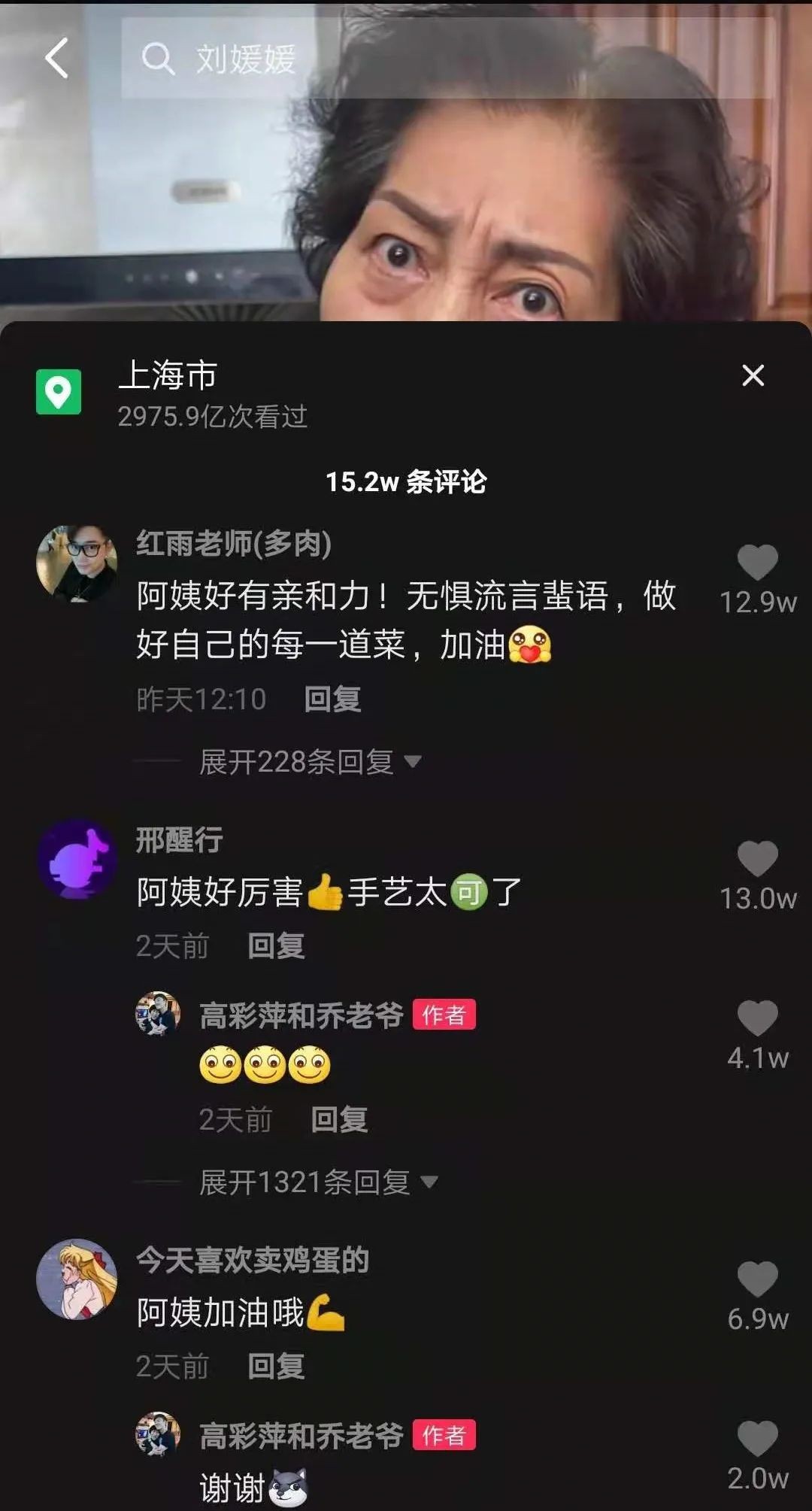Image resolution: width=812 pixels, height=1511 pixels.
Task: Like 今天喜欢卖鸡蛋的's comment
Action: click(x=757, y=1280)
